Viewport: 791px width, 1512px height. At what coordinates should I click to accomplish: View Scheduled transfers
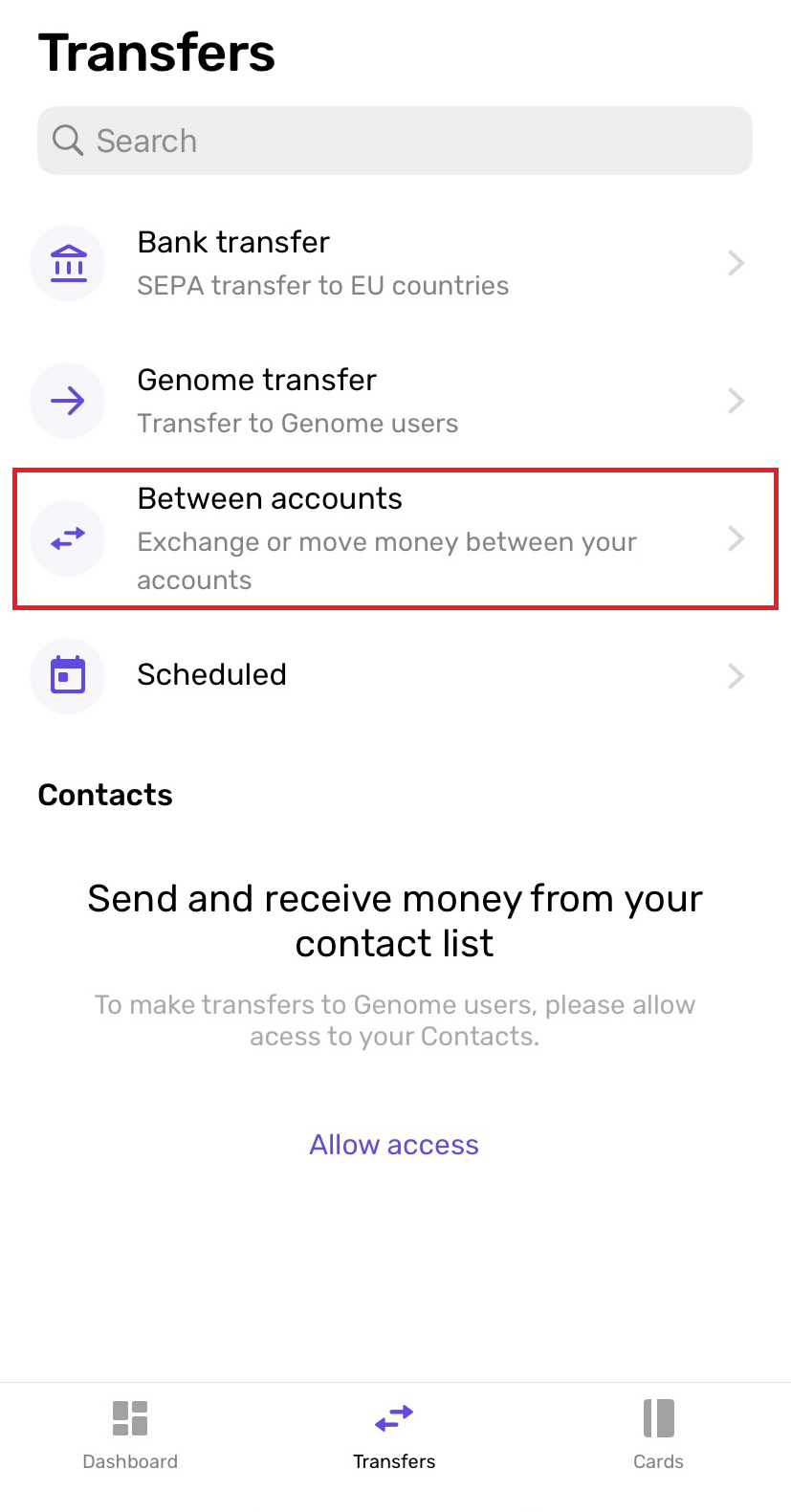pyautogui.click(x=395, y=675)
